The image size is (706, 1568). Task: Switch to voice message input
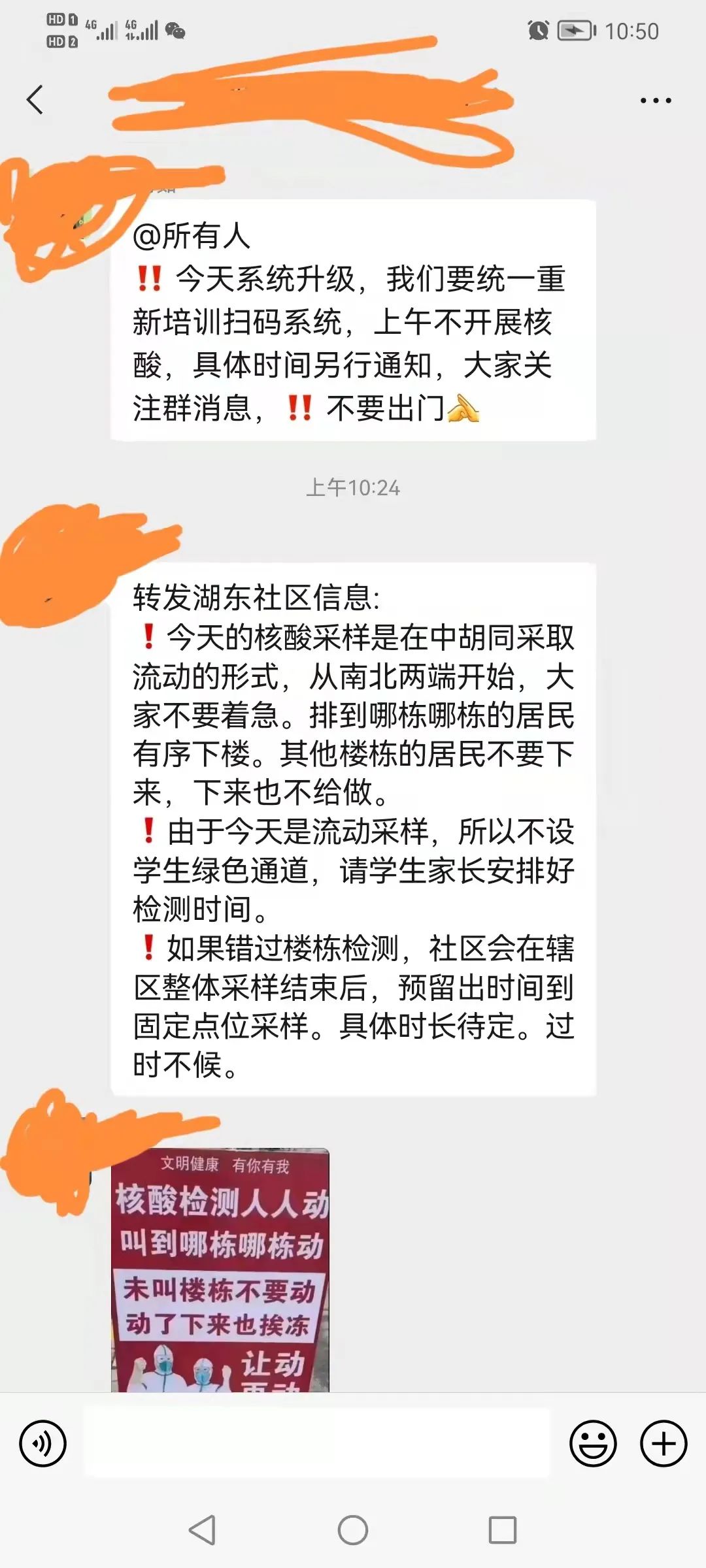coord(43,1443)
